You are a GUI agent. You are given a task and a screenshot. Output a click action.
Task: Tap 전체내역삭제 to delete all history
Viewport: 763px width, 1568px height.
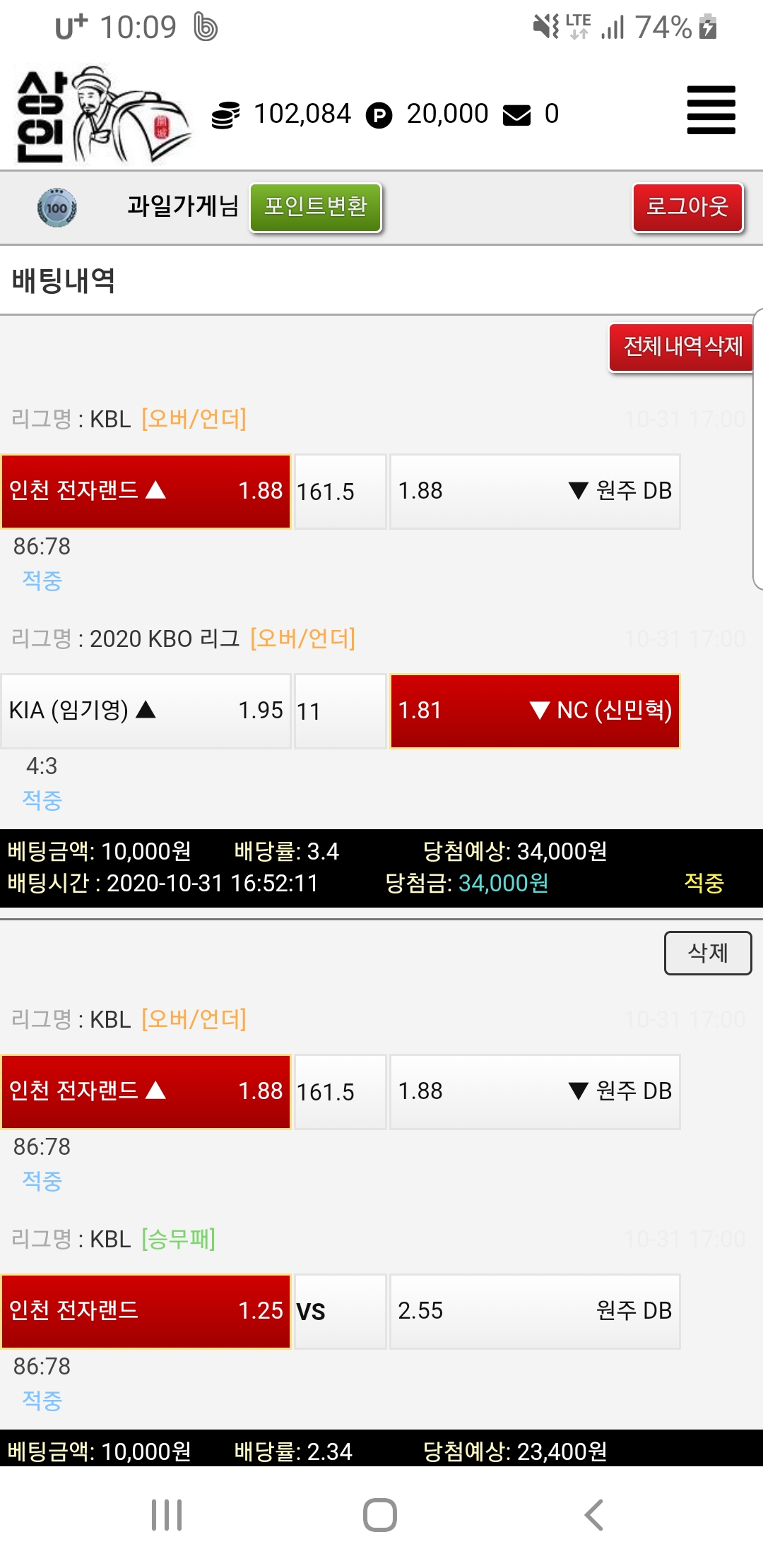tap(682, 347)
